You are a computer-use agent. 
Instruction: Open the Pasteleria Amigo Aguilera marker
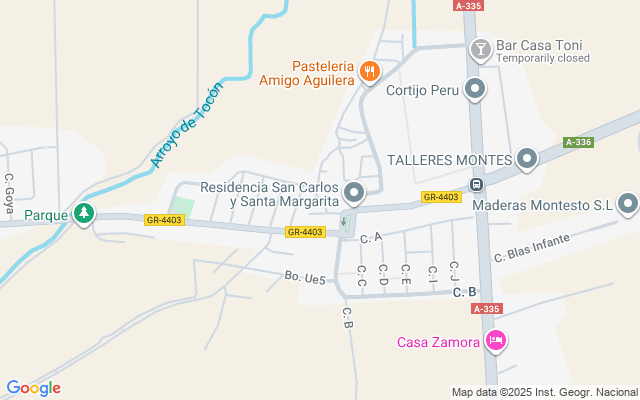(x=370, y=70)
